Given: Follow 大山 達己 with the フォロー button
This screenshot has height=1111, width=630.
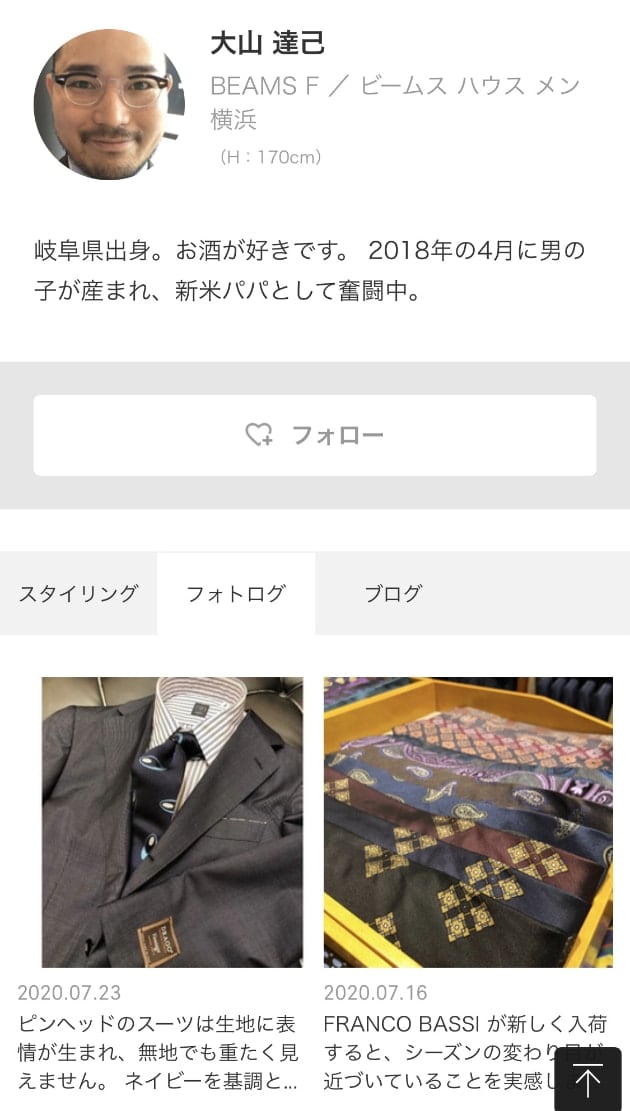Looking at the screenshot, I should pyautogui.click(x=314, y=435).
